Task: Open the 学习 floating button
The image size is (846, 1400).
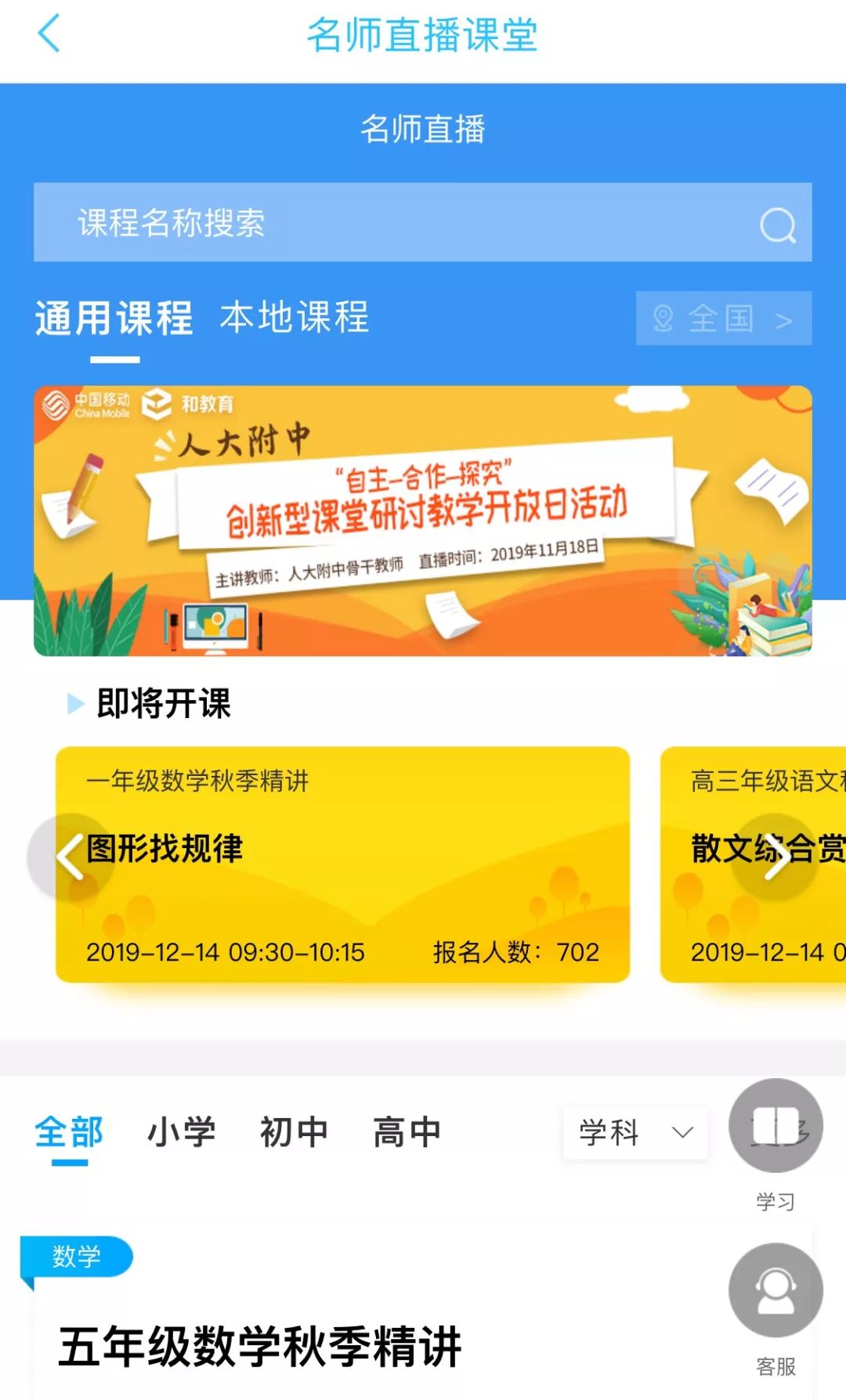Action: click(x=775, y=1126)
